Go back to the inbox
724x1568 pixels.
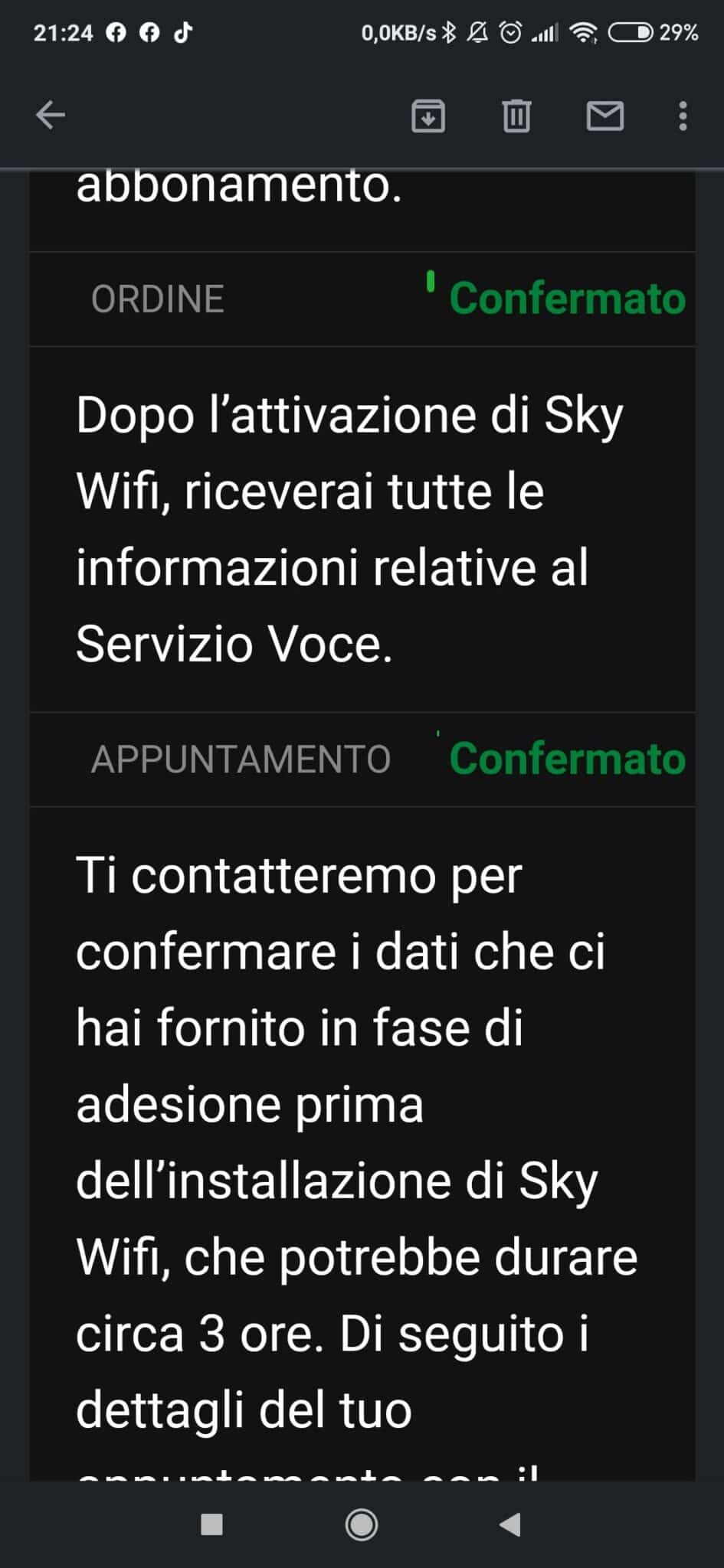(x=51, y=116)
